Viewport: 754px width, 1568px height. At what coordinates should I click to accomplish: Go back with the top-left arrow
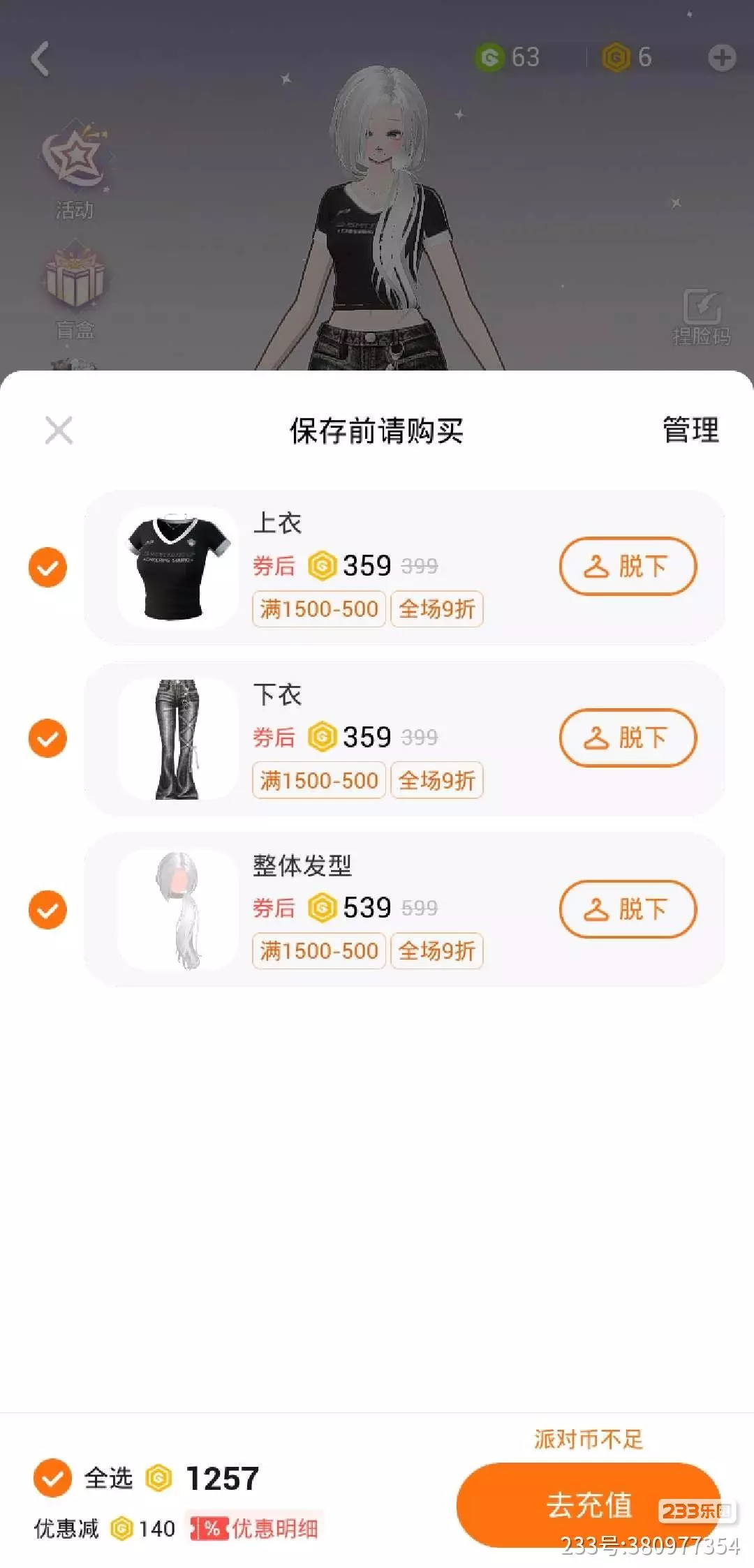tap(40, 58)
